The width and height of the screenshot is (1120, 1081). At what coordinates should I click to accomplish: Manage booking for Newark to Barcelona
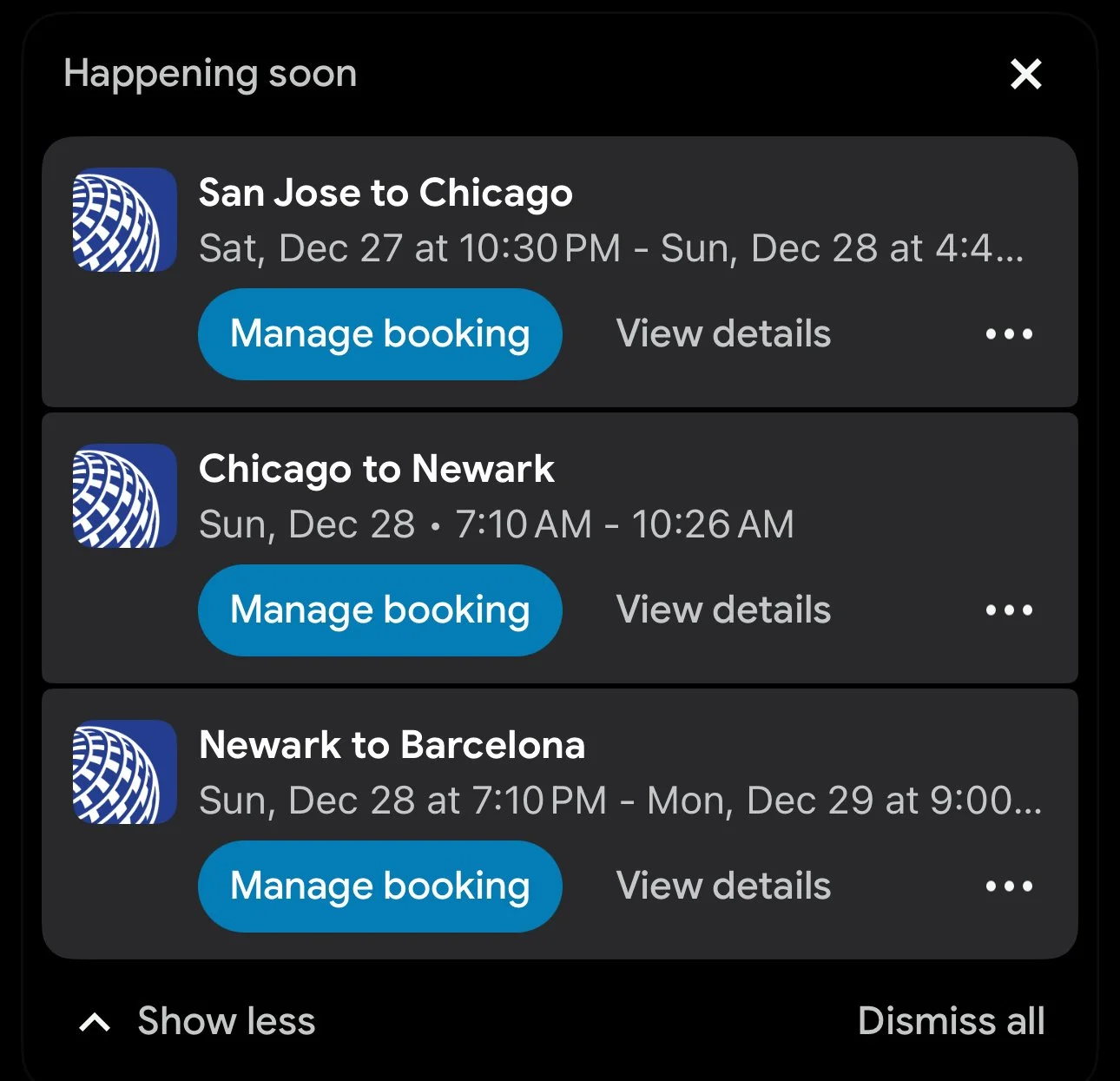click(x=379, y=887)
